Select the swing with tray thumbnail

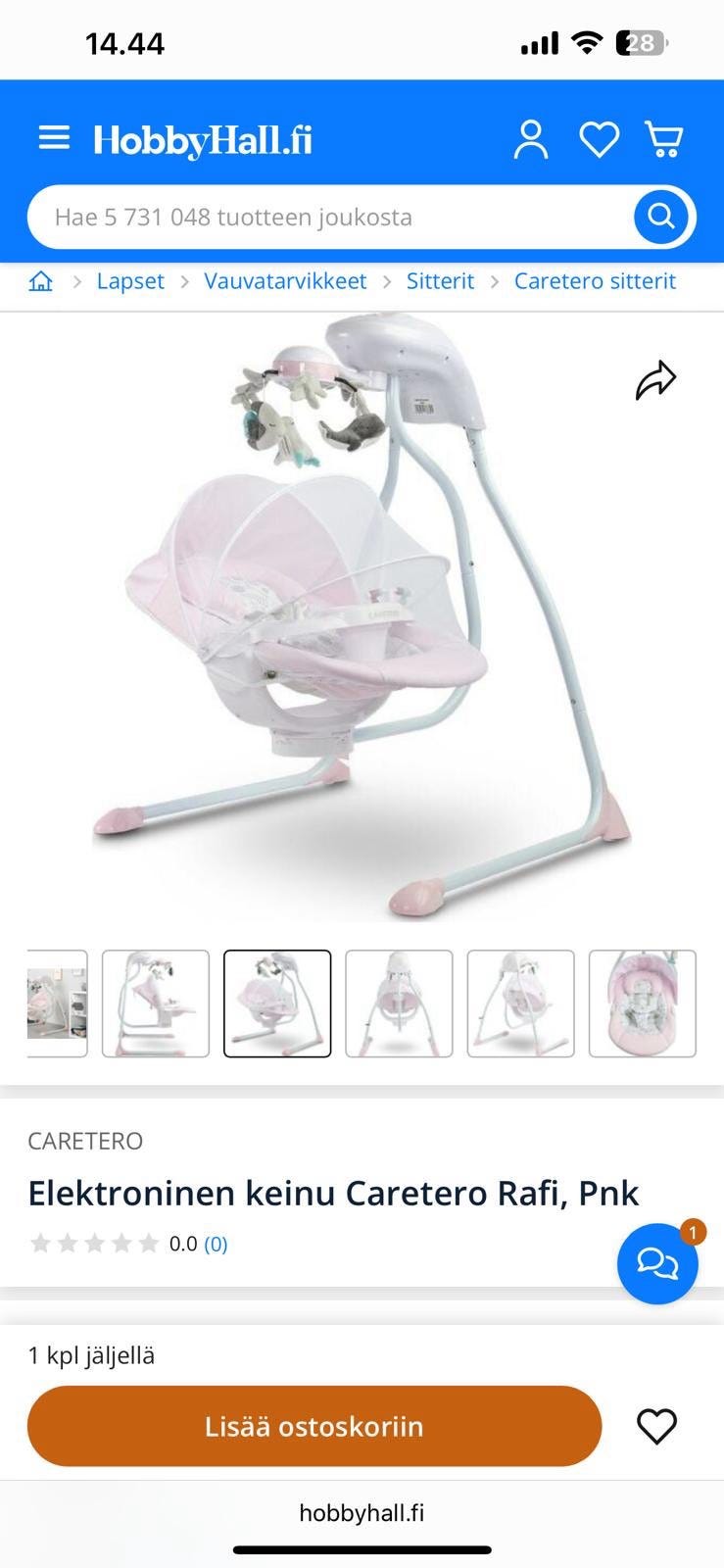click(x=156, y=1004)
